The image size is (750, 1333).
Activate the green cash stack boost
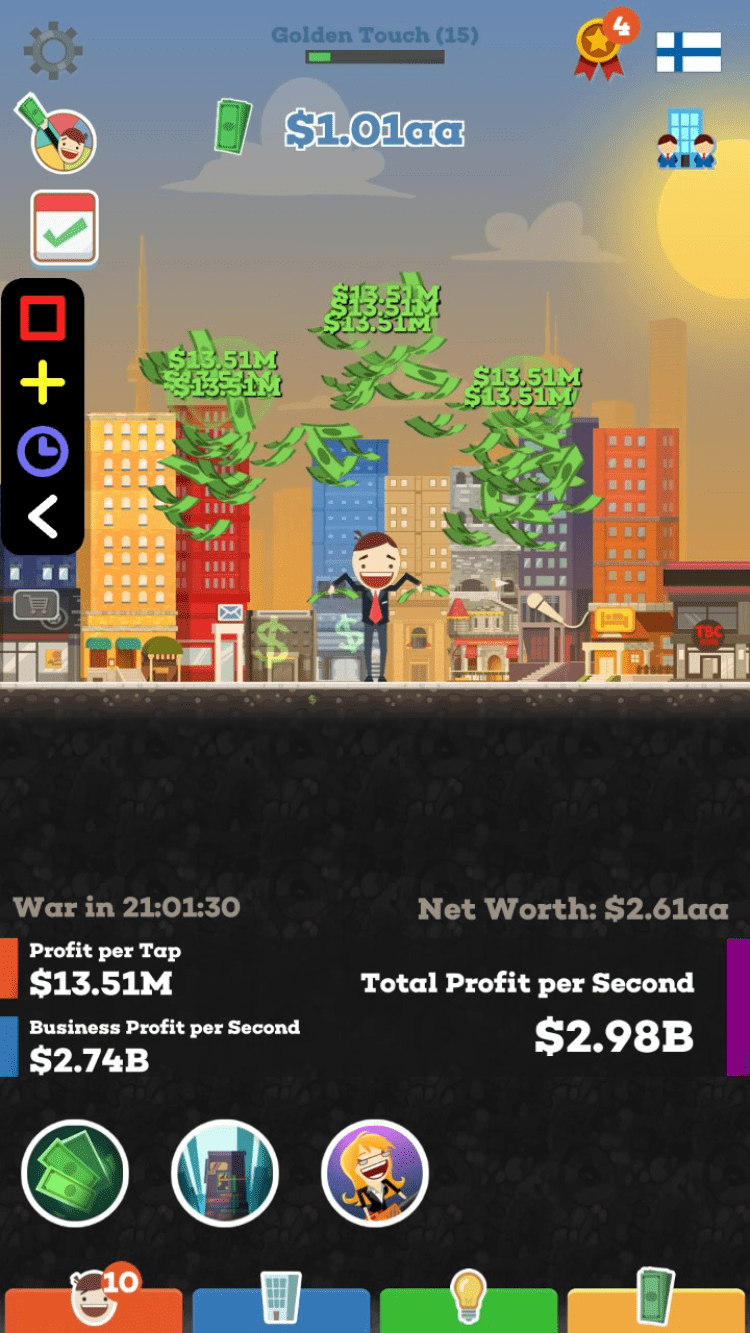75,1173
